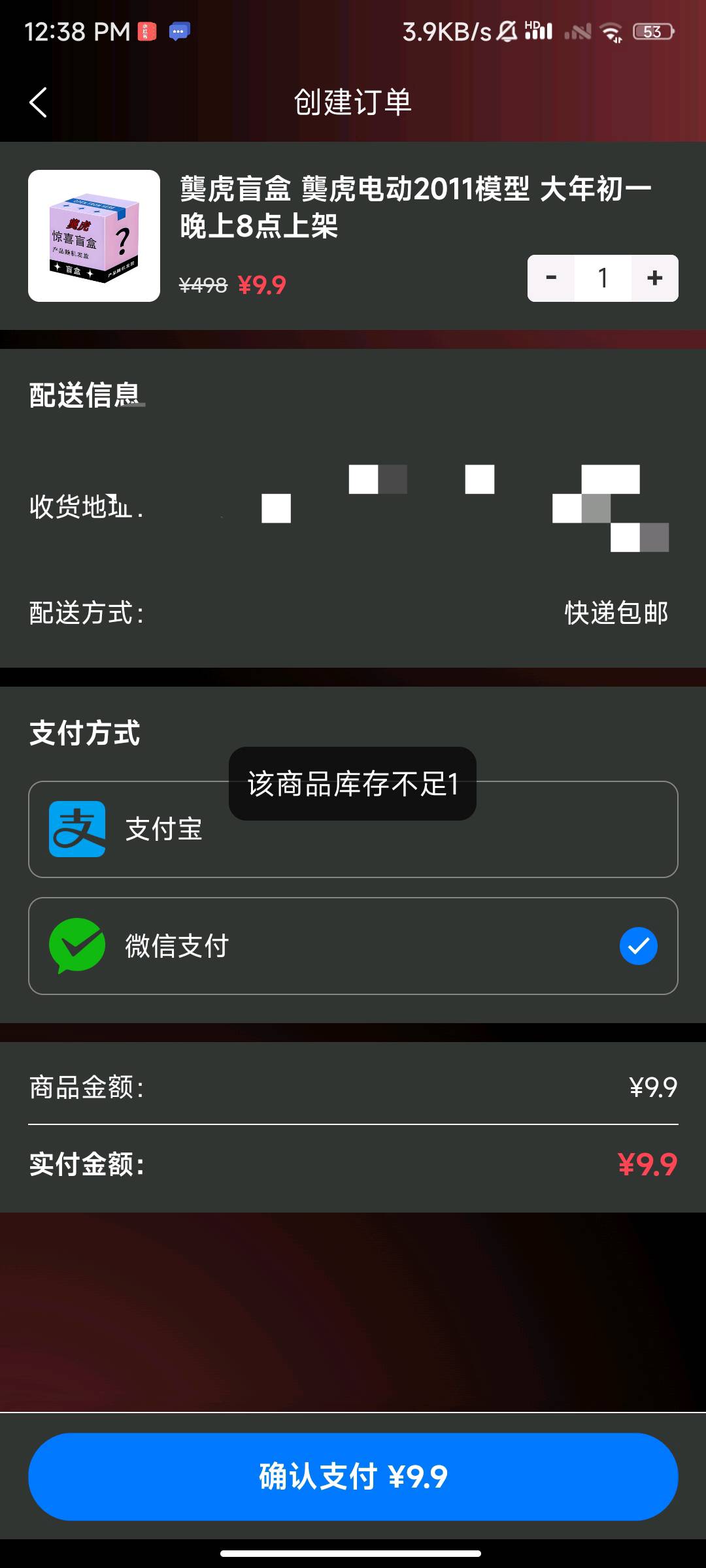
Task: Increase quantity with the plus stepper
Action: coord(653,278)
